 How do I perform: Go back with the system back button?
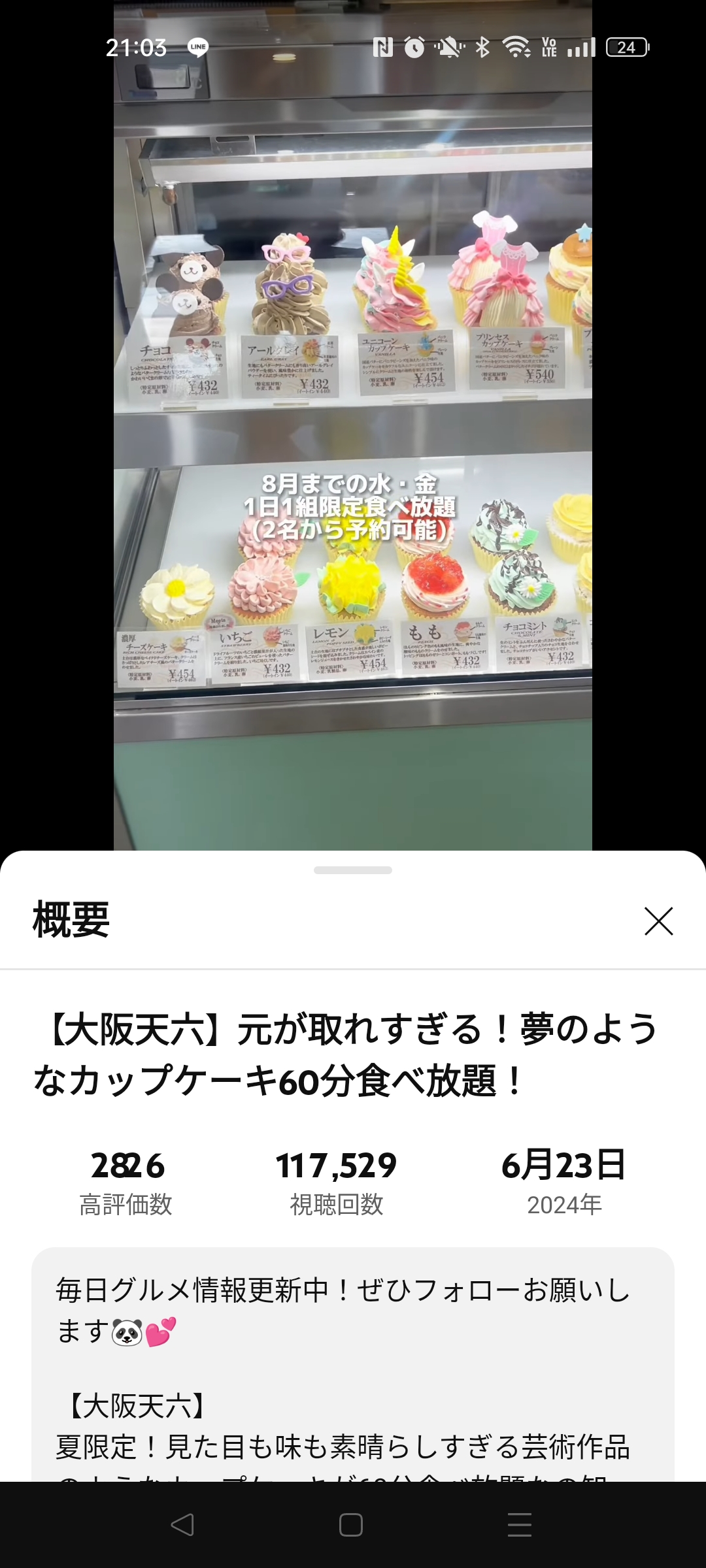coord(182,1525)
